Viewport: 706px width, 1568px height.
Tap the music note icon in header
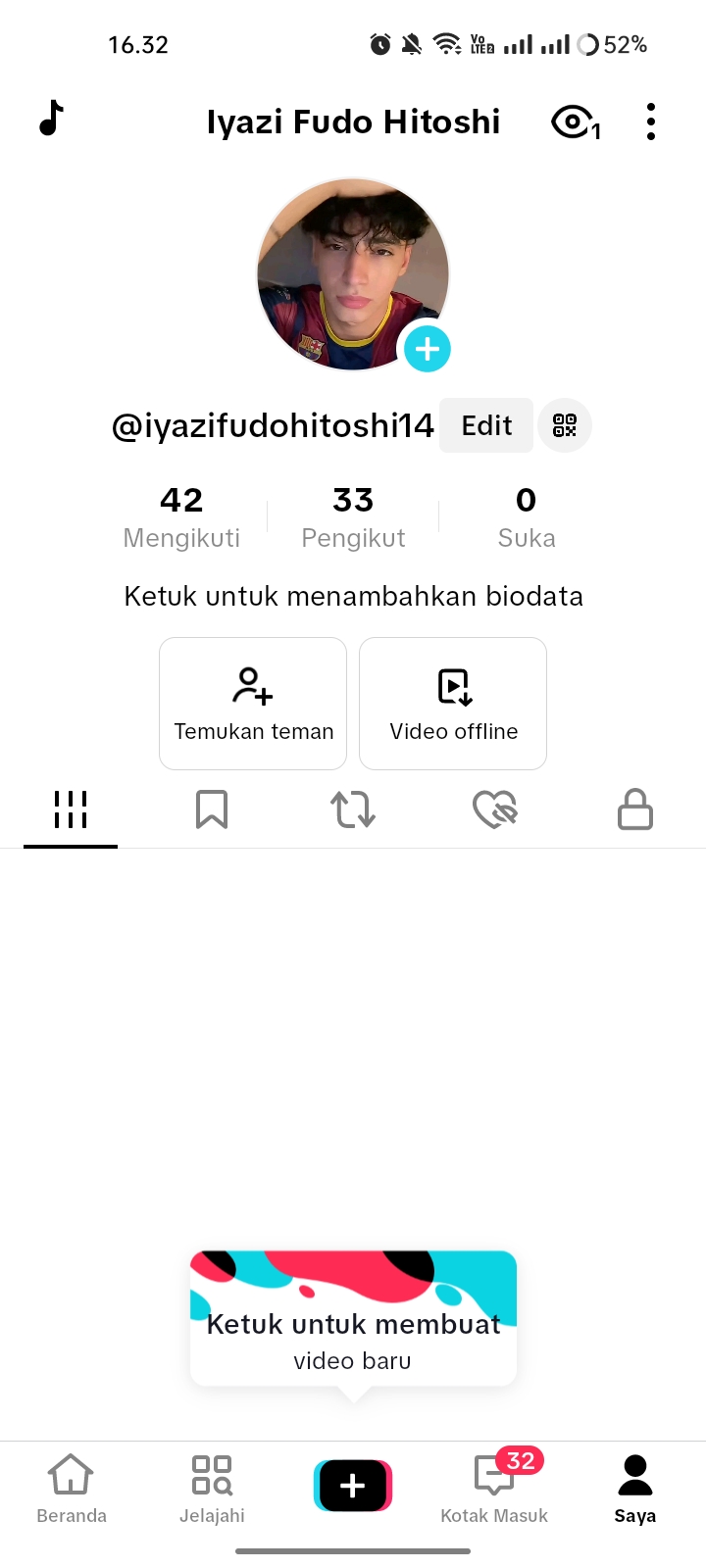coord(51,119)
